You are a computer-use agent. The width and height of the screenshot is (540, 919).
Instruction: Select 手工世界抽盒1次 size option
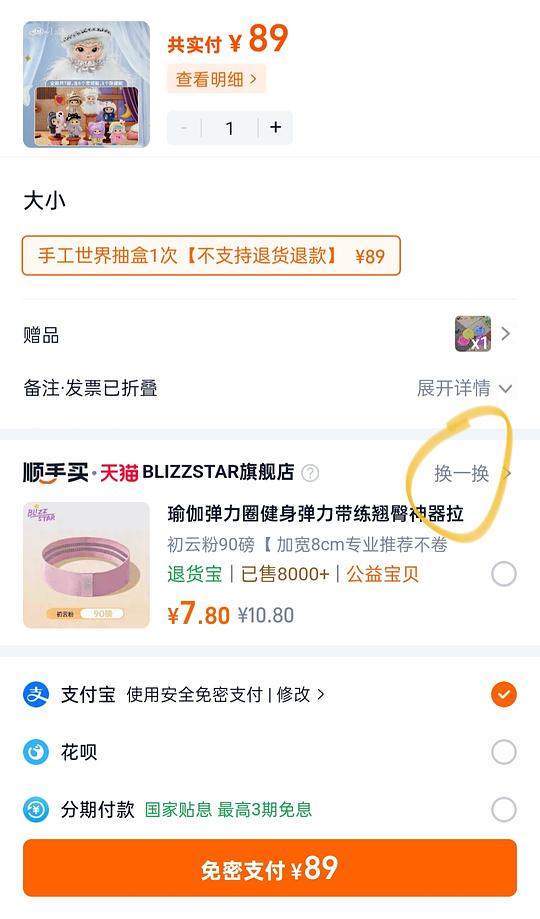211,256
